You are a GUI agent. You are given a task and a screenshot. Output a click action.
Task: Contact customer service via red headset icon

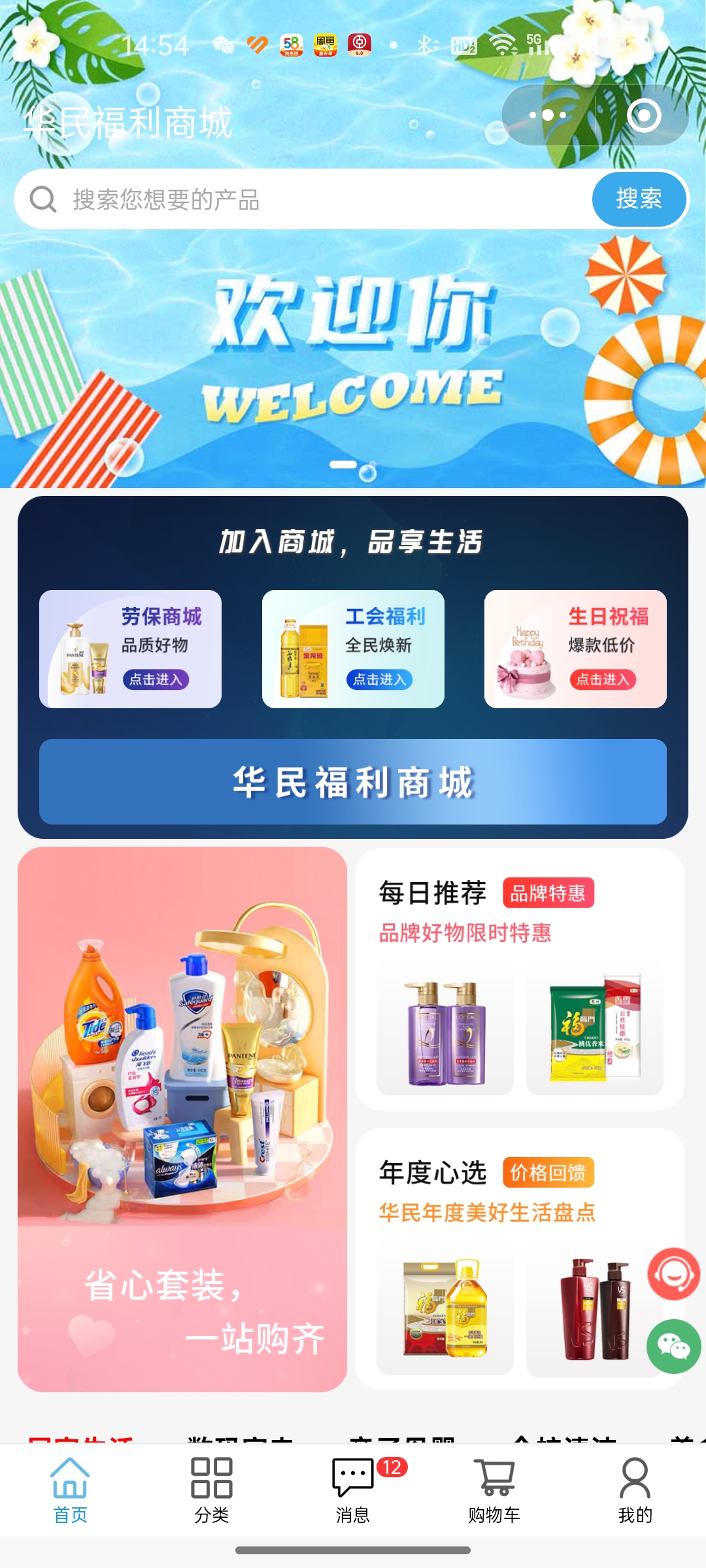pyautogui.click(x=674, y=1274)
